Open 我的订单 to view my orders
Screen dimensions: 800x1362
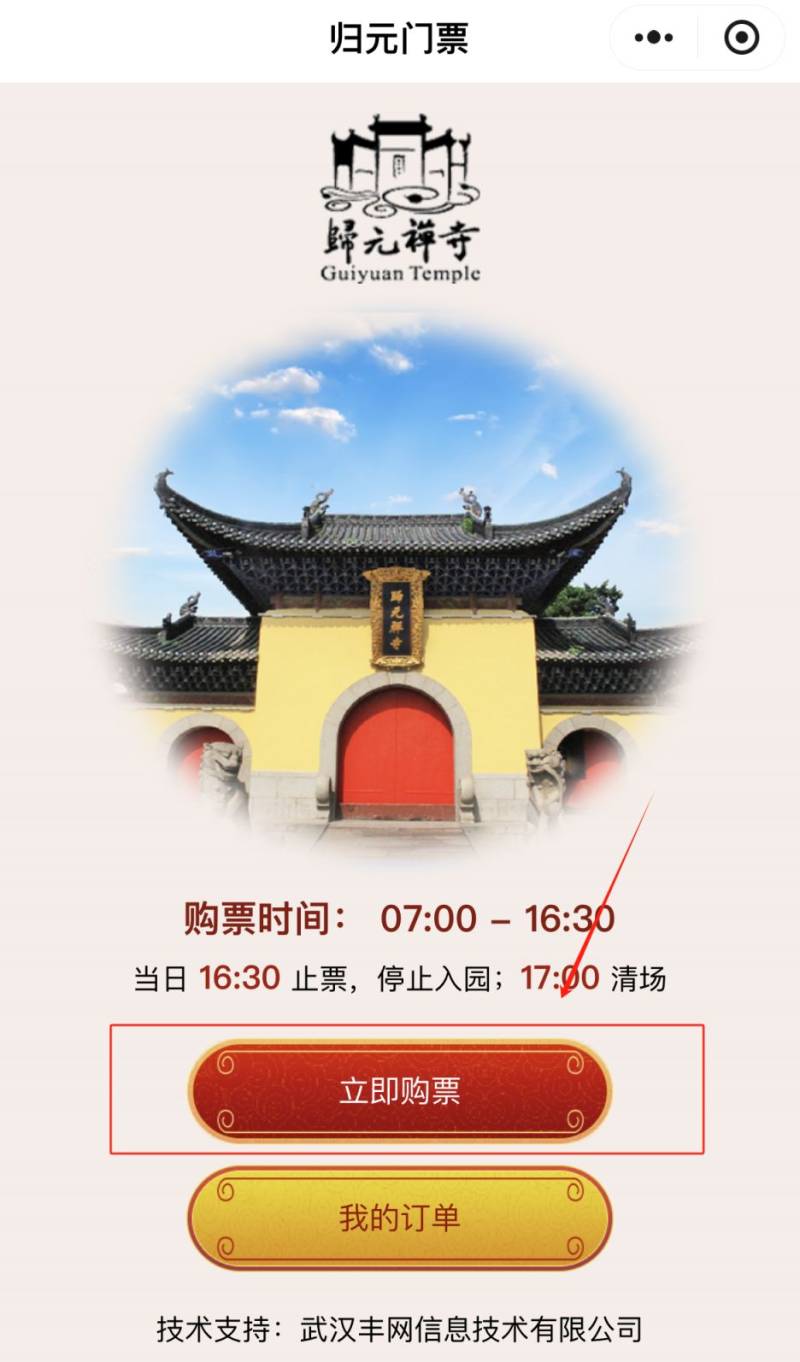tap(399, 1218)
